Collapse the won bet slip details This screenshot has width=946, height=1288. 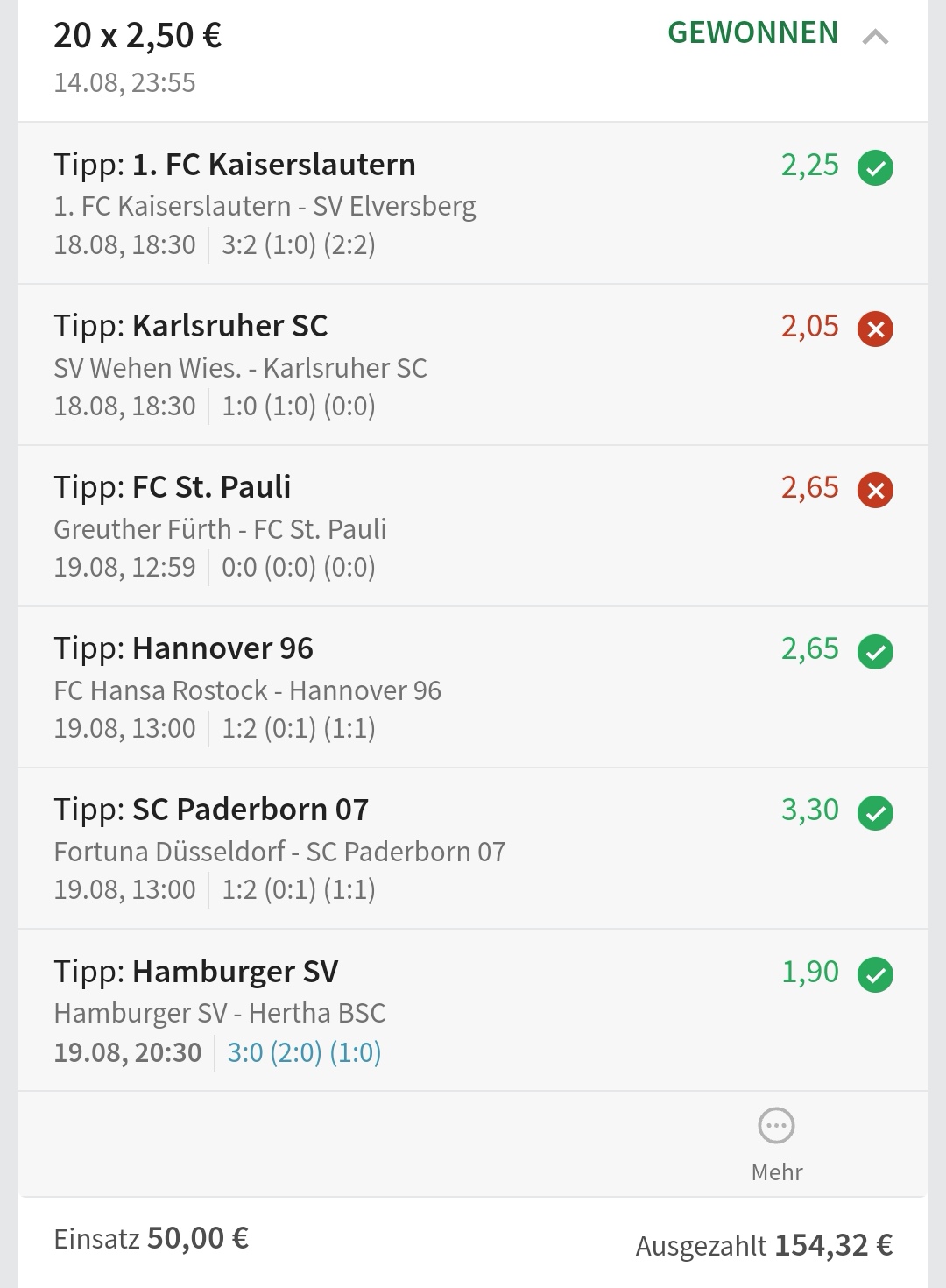(x=874, y=37)
